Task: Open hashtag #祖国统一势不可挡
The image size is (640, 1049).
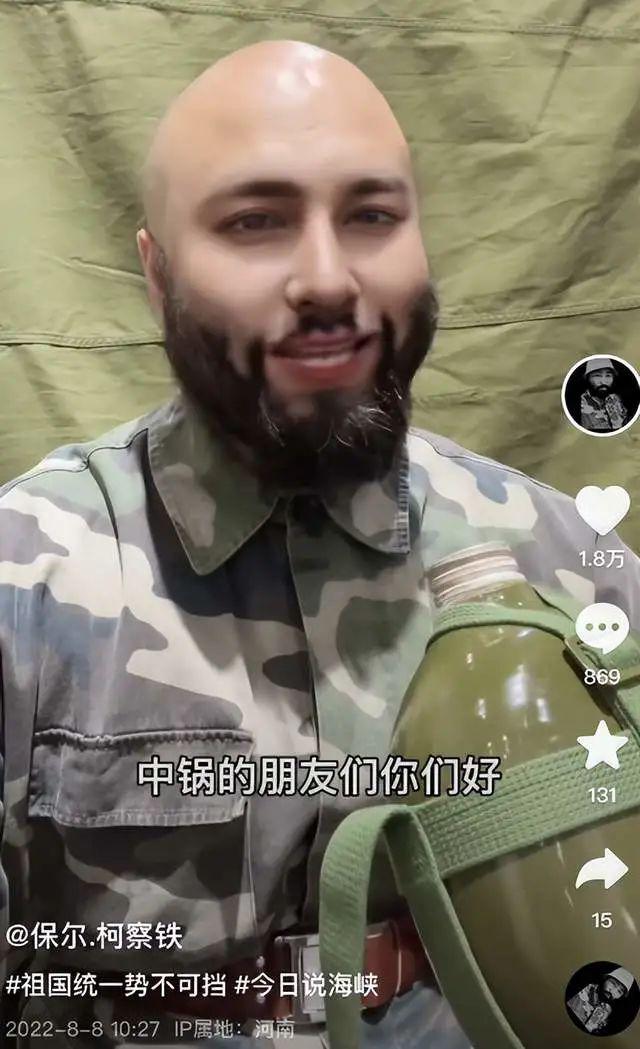Action: click(115, 984)
